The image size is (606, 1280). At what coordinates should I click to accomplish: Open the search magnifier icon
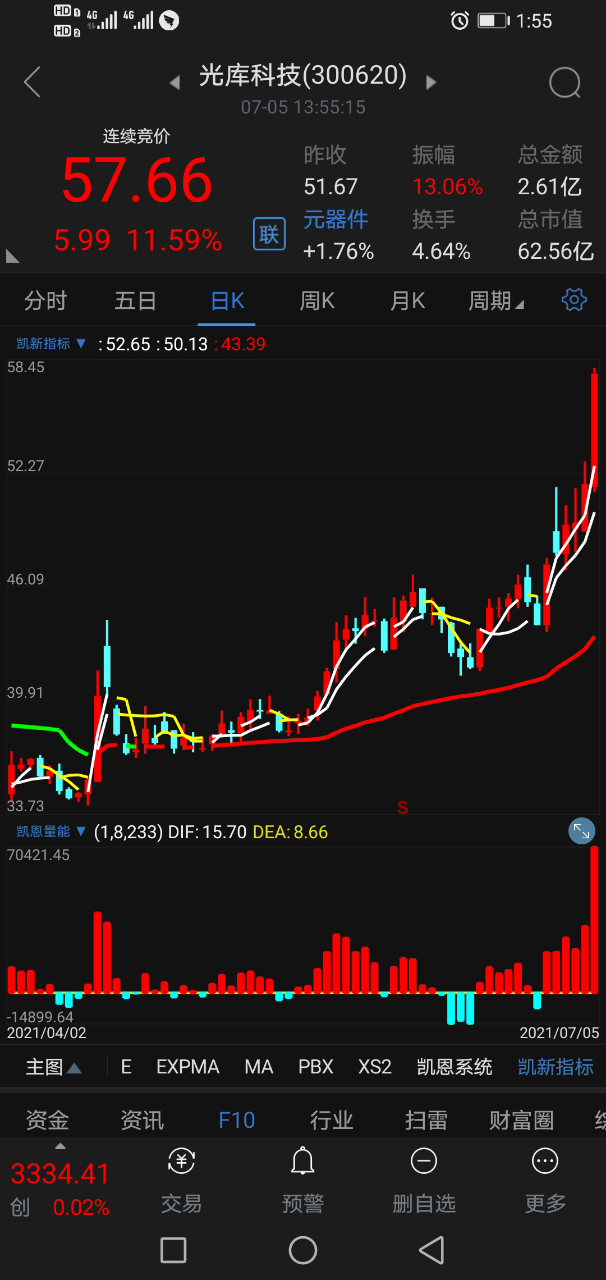pyautogui.click(x=565, y=82)
